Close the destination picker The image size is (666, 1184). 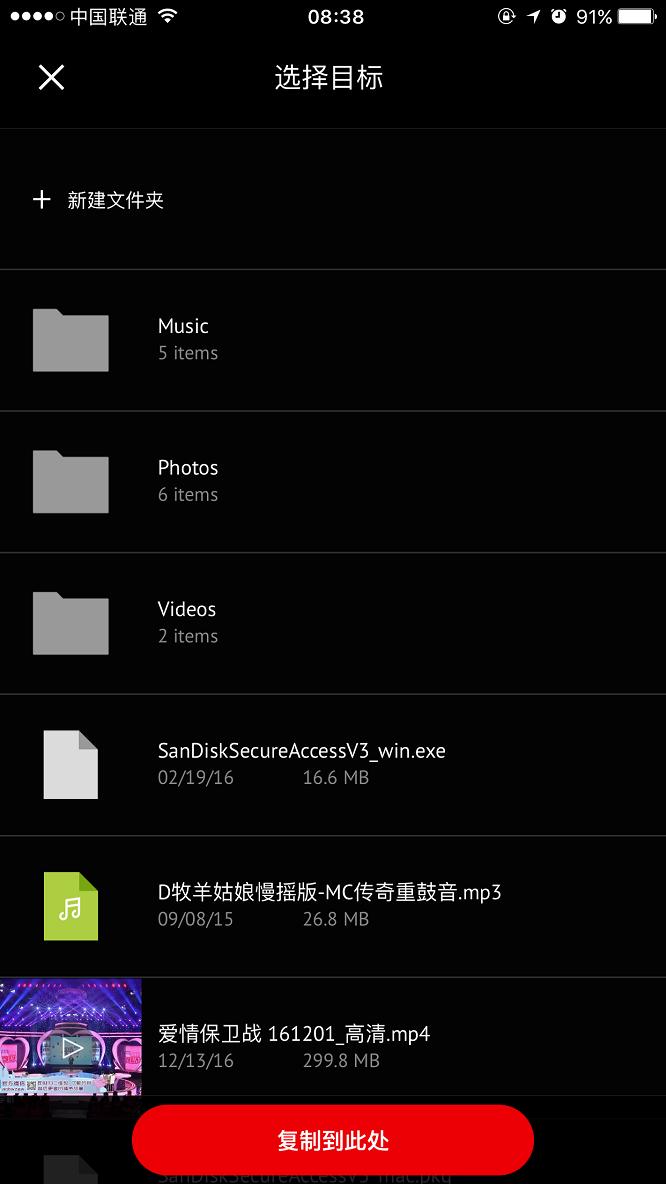pos(51,78)
